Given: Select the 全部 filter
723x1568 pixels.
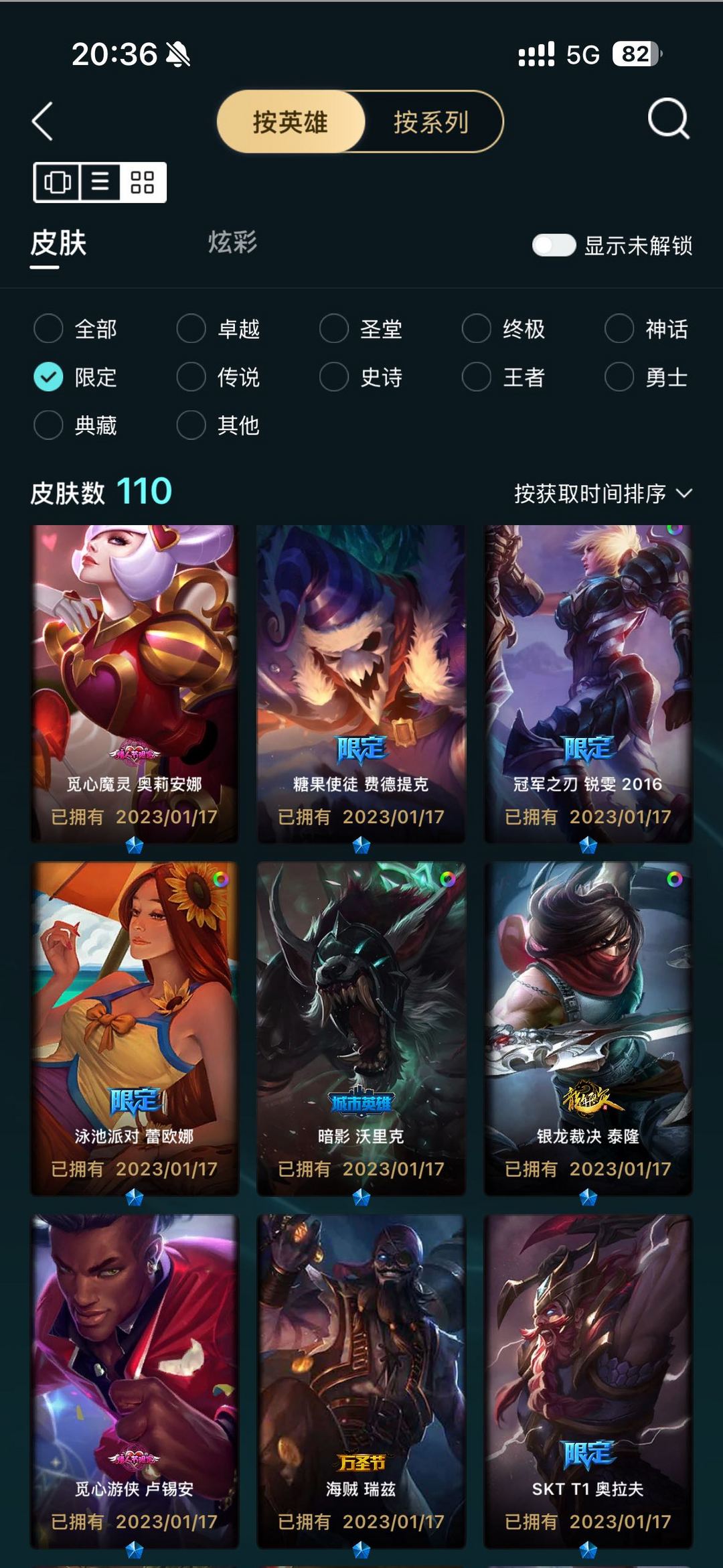Looking at the screenshot, I should coord(75,329).
